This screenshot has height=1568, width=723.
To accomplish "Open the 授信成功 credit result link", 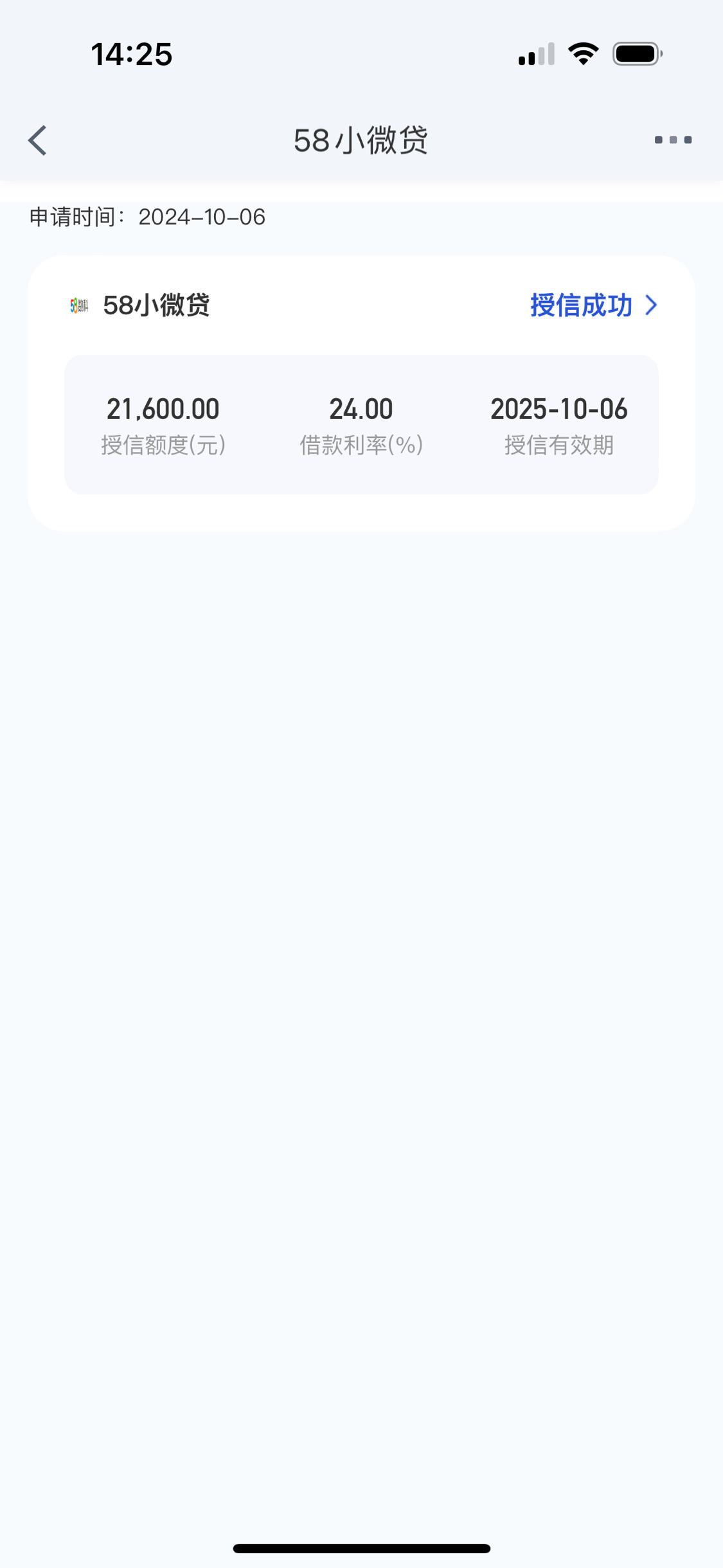I will pyautogui.click(x=593, y=305).
